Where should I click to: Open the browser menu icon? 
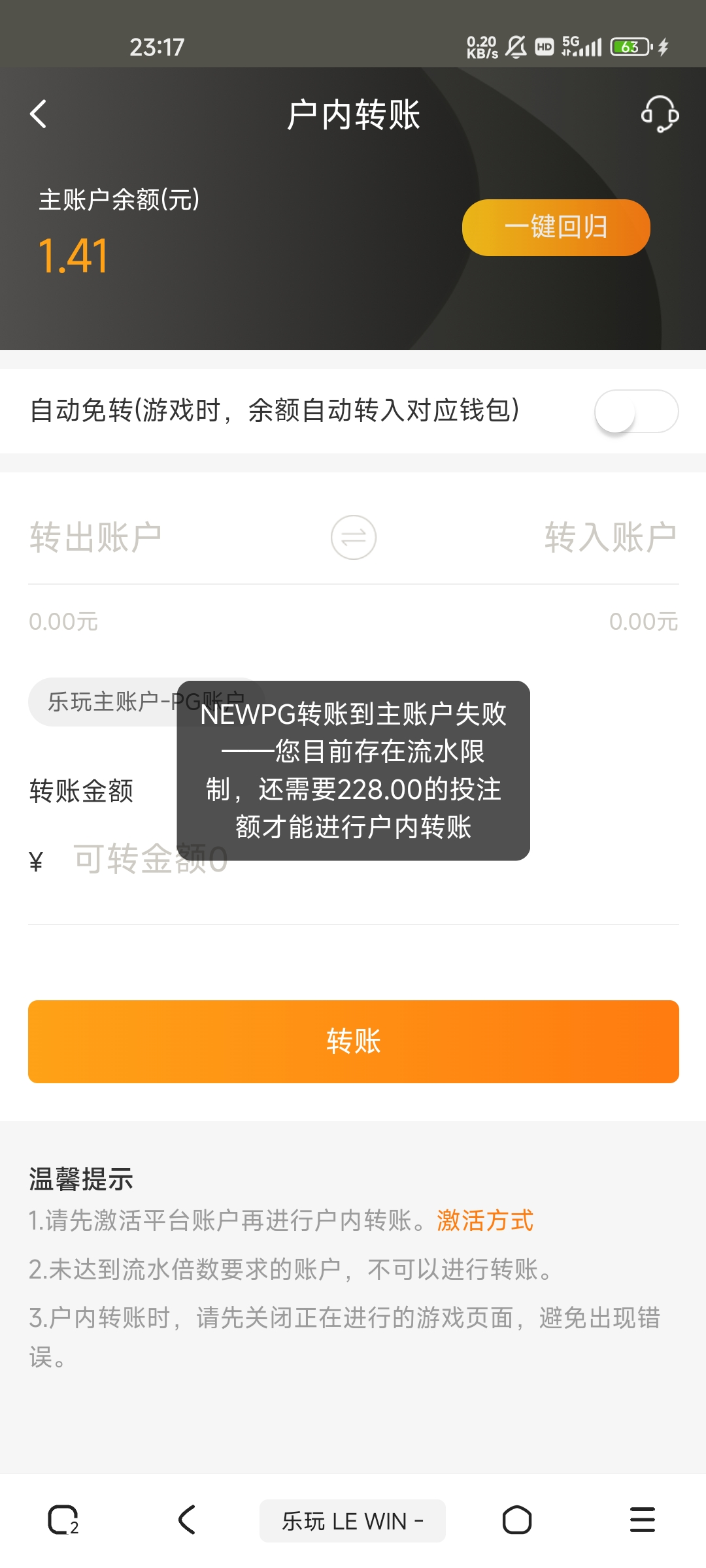pyautogui.click(x=642, y=1520)
